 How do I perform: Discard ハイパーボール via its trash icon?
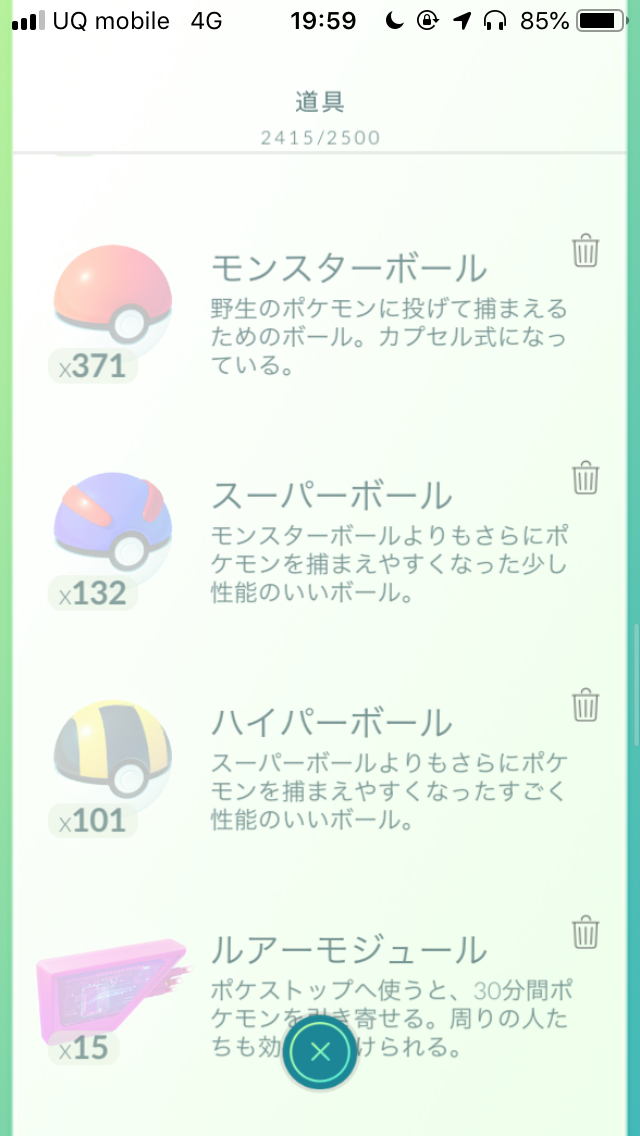pyautogui.click(x=585, y=705)
